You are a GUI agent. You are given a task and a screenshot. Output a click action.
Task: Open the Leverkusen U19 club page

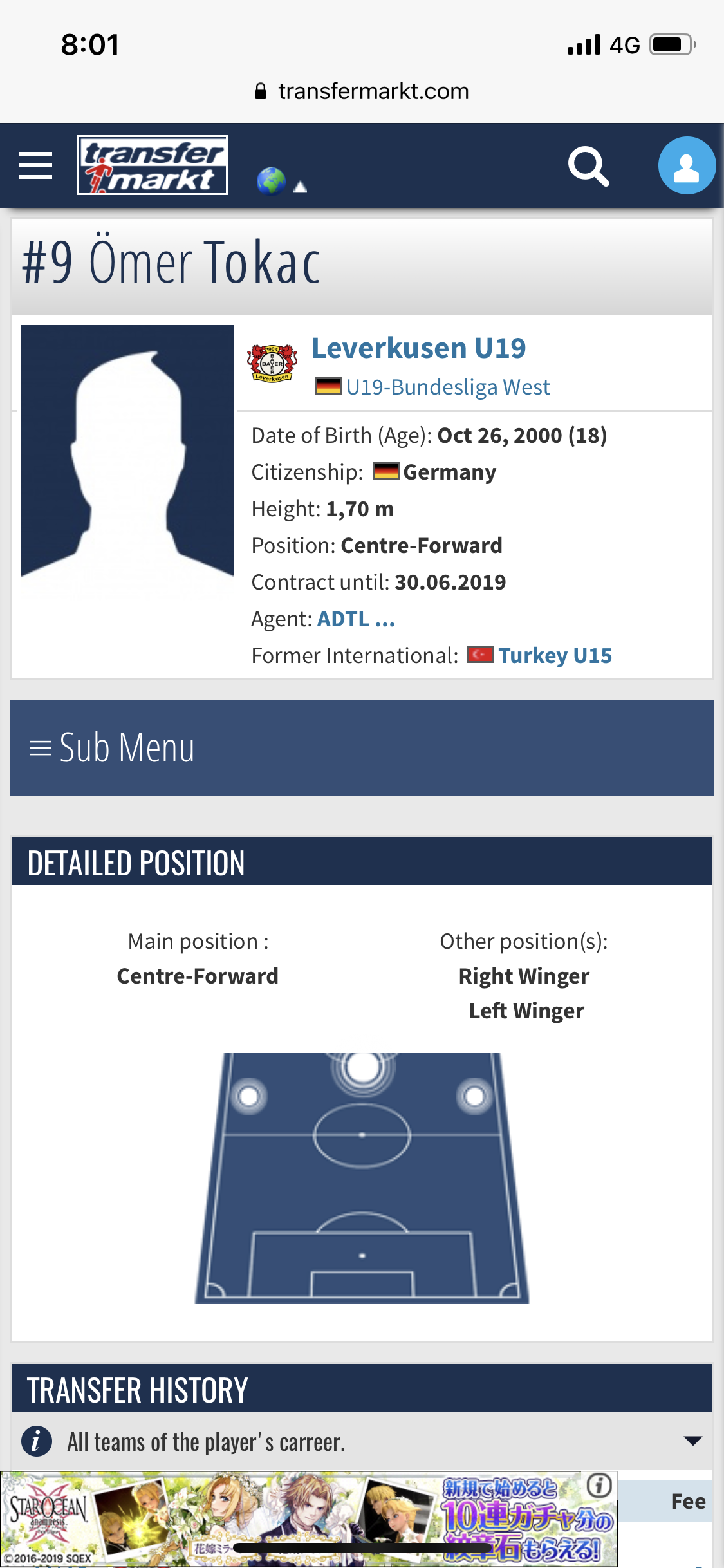coord(418,348)
